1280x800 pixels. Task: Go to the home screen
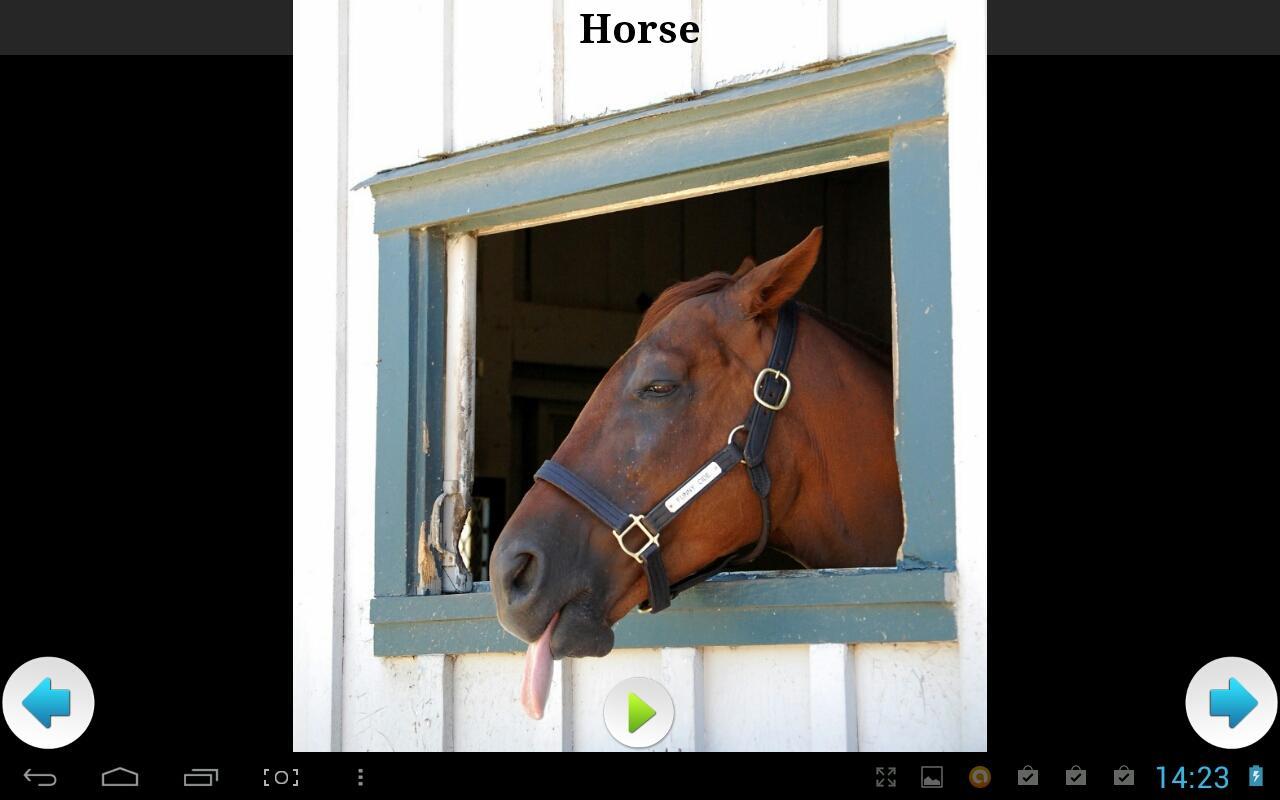(120, 777)
